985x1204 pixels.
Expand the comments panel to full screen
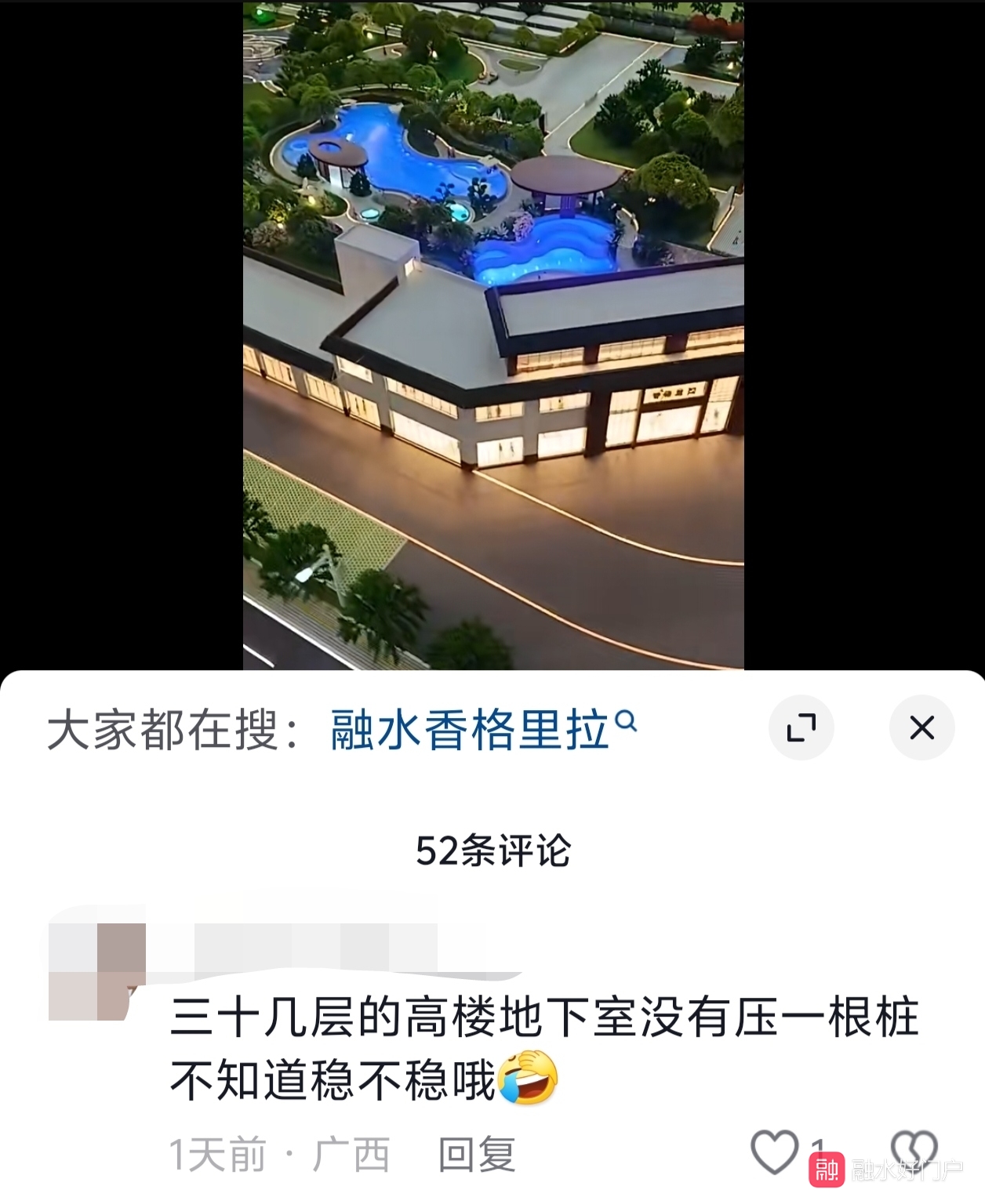(x=801, y=728)
